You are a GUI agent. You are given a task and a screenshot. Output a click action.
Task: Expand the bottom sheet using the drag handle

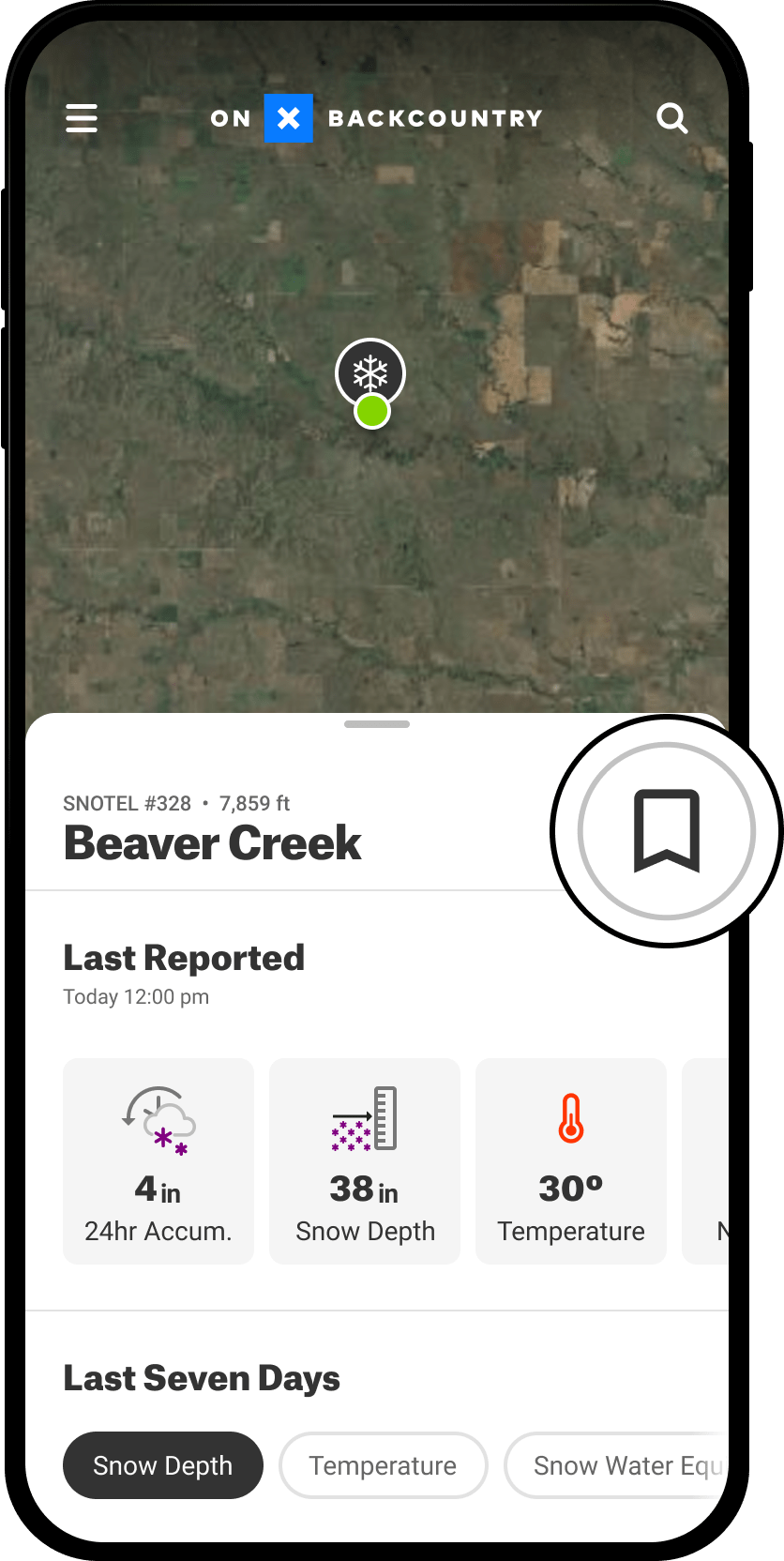tap(376, 723)
